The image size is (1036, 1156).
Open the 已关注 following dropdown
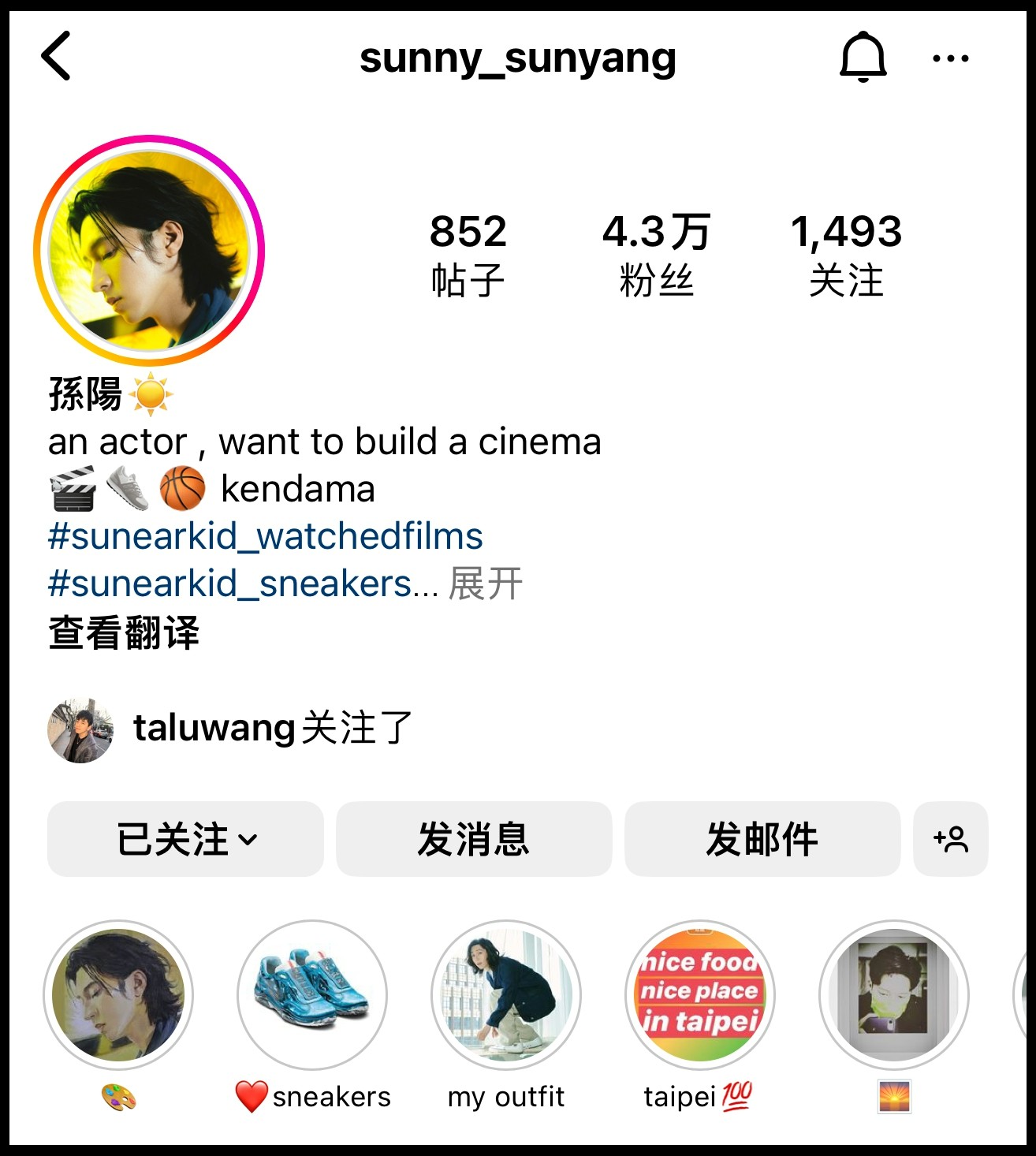(x=185, y=839)
